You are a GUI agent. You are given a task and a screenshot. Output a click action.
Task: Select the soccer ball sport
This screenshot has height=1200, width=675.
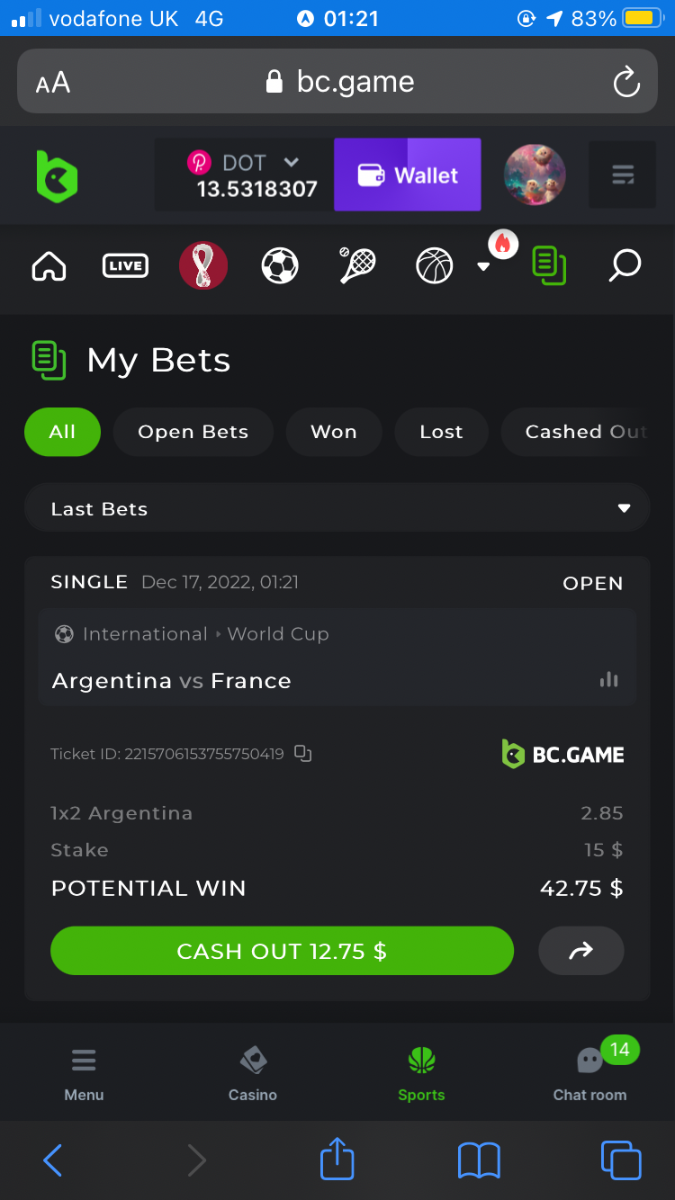(280, 266)
